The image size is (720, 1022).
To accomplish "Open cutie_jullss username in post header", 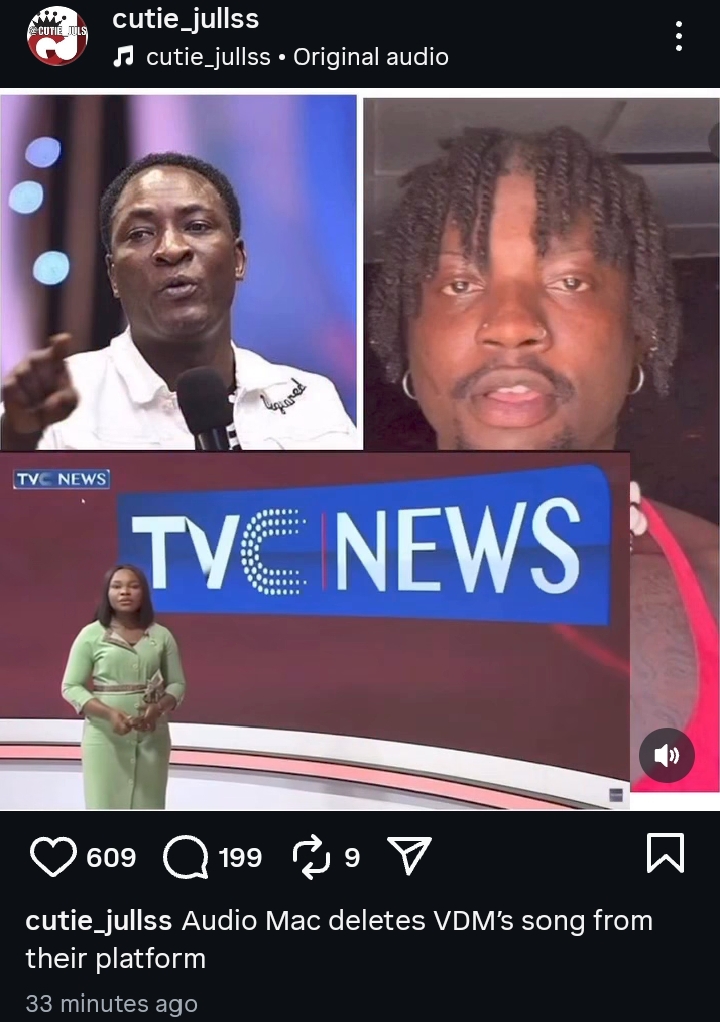I will tap(185, 18).
